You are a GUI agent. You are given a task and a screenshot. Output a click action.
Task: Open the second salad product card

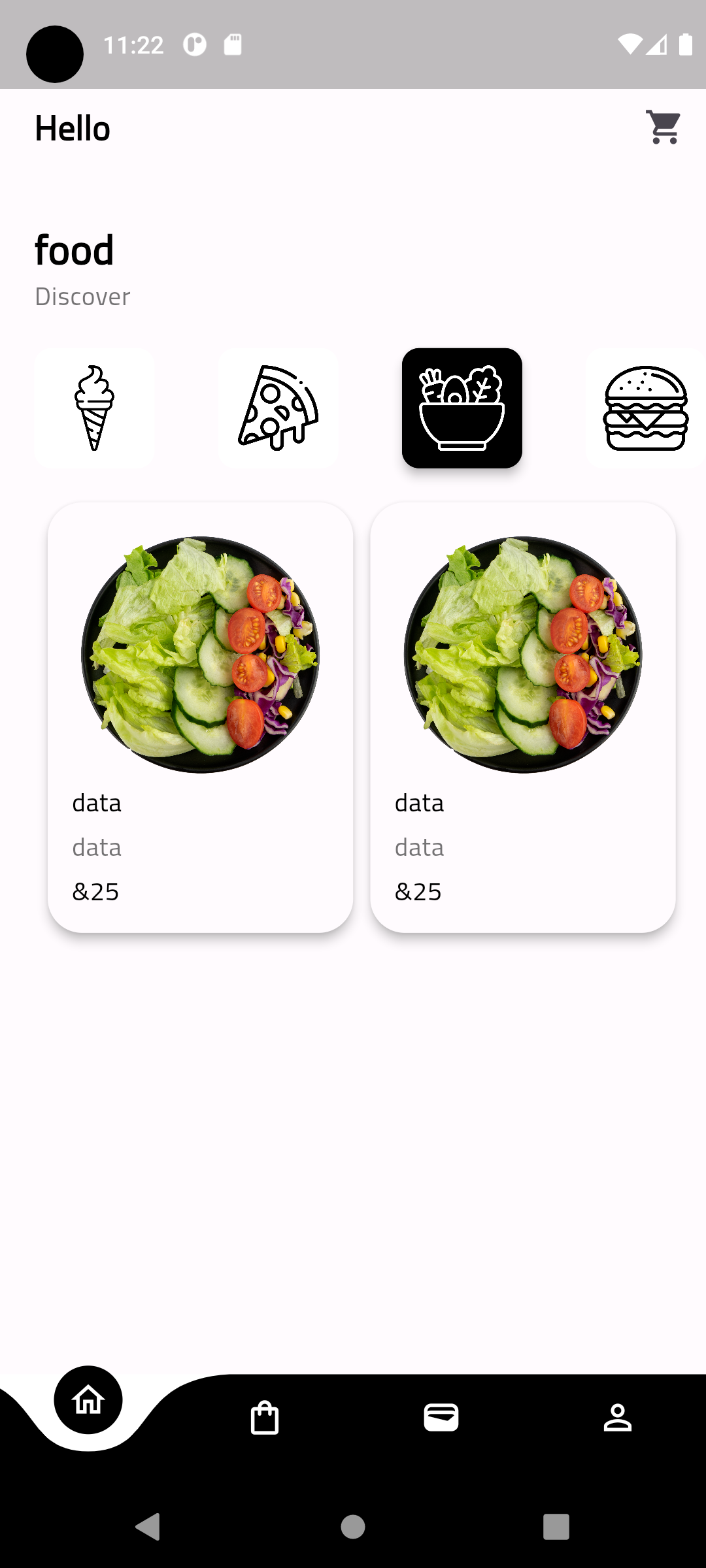(522, 717)
